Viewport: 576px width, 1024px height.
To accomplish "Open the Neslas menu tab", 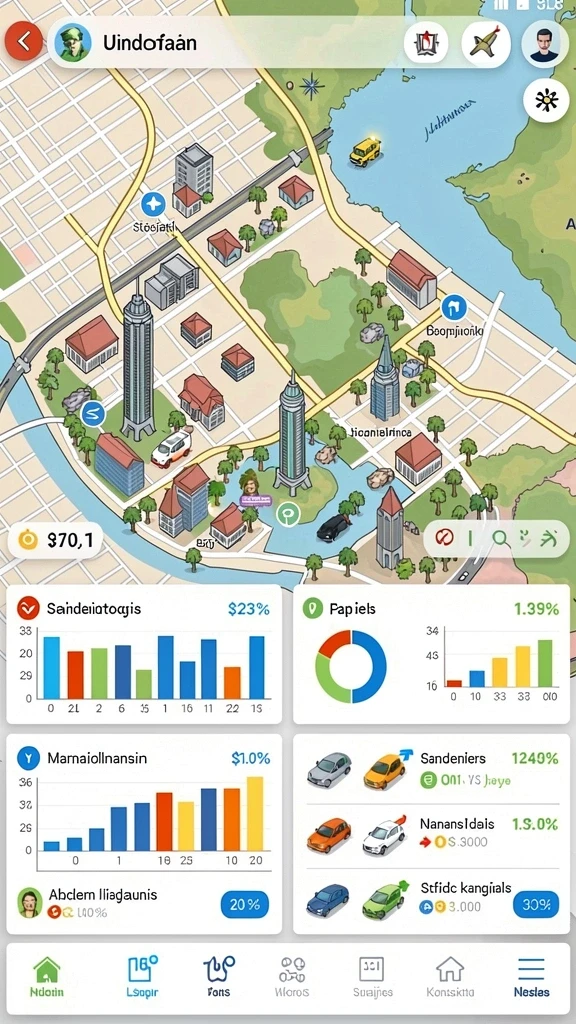I will 531,976.
